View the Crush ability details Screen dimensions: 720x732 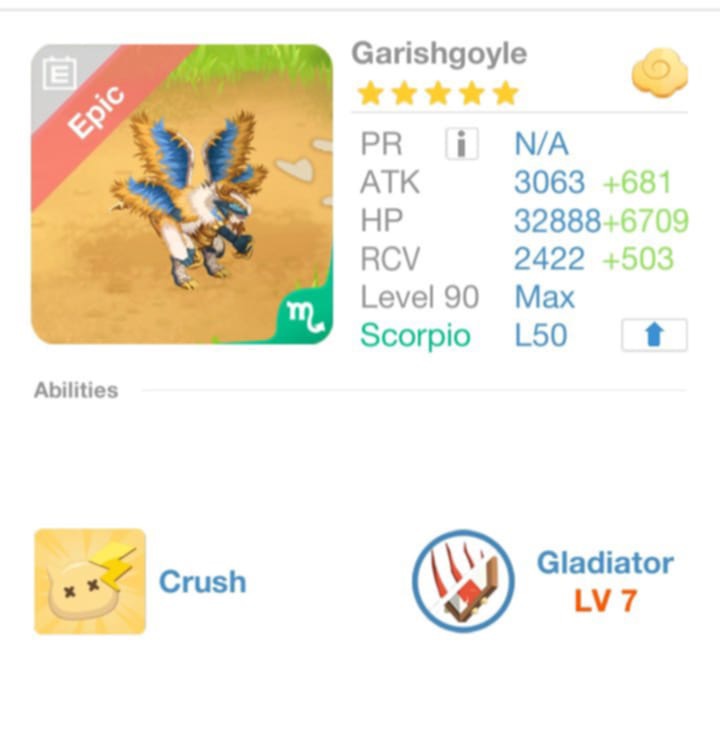click(x=90, y=582)
